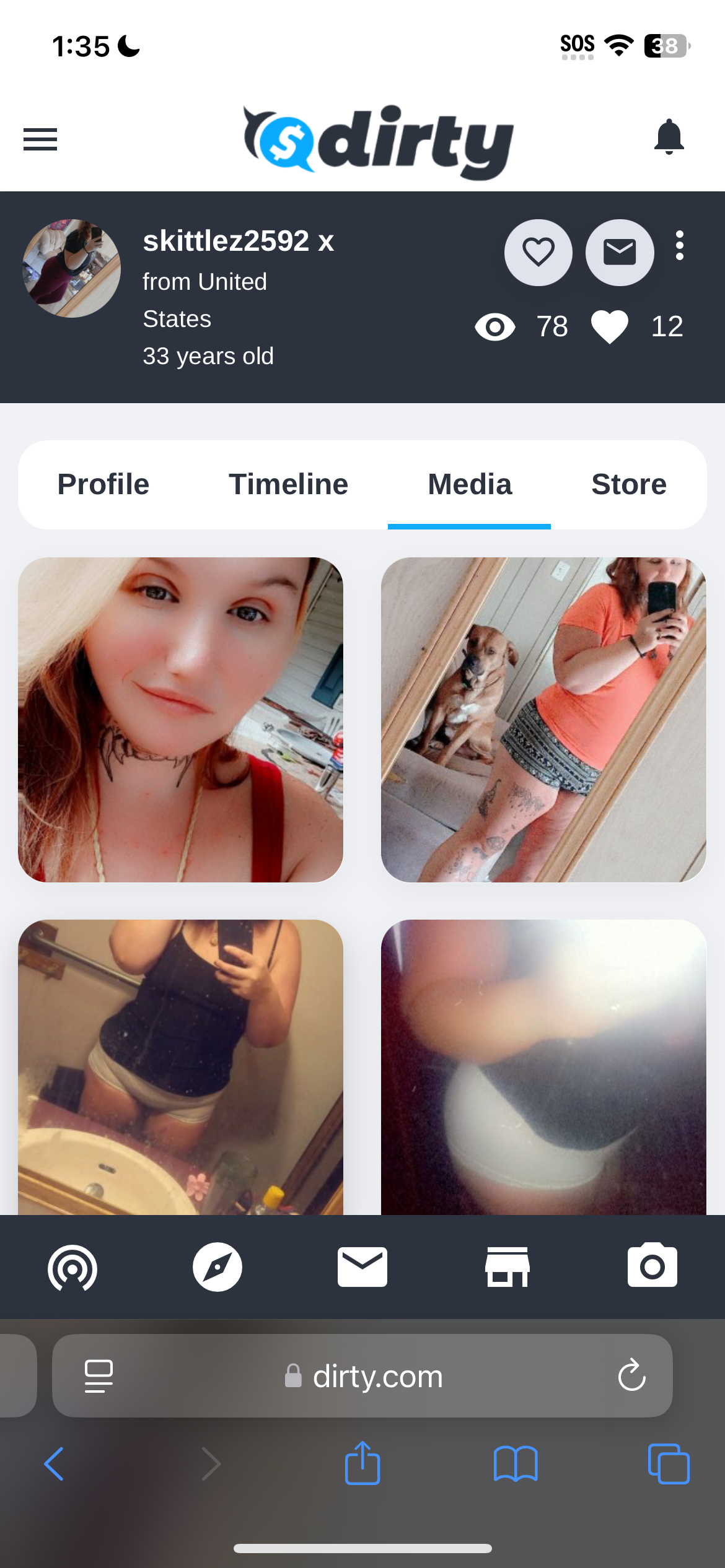
Task: Go back with Safari's back arrow
Action: 54,1464
